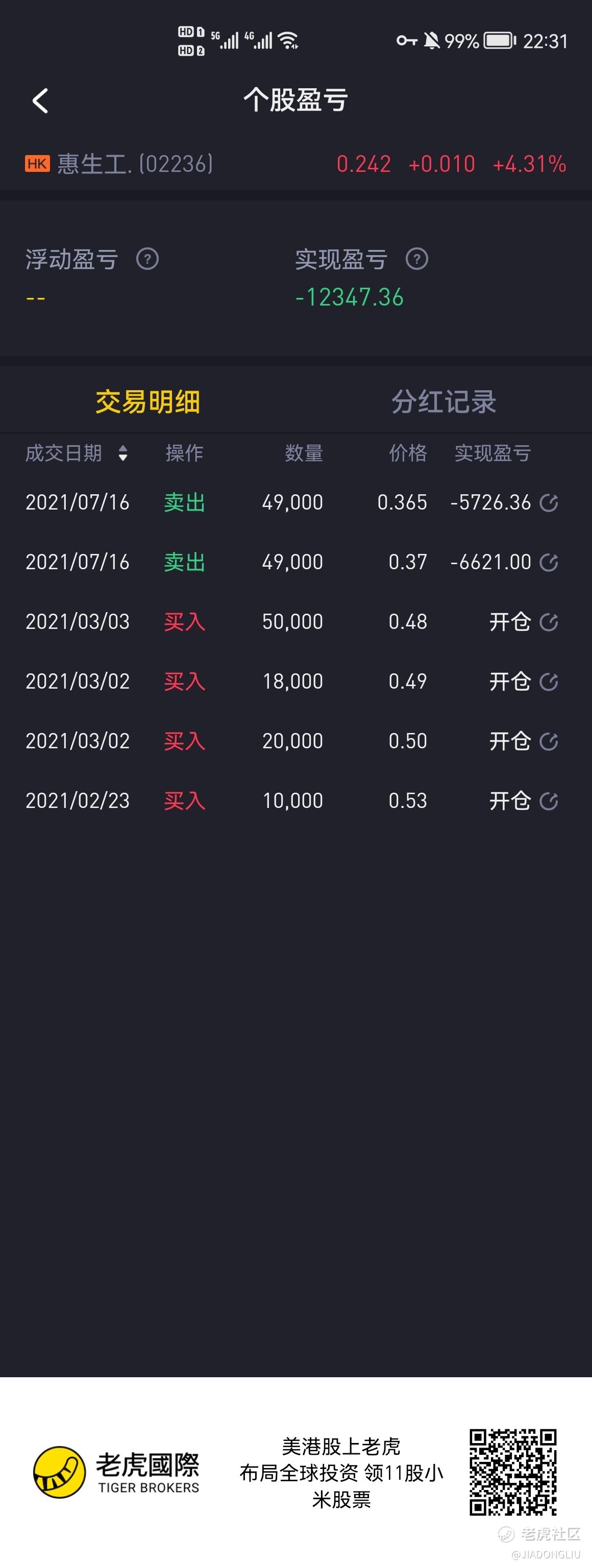This screenshot has height=1568, width=592.
Task: Show help for 实现盈亏
Action: 417,259
